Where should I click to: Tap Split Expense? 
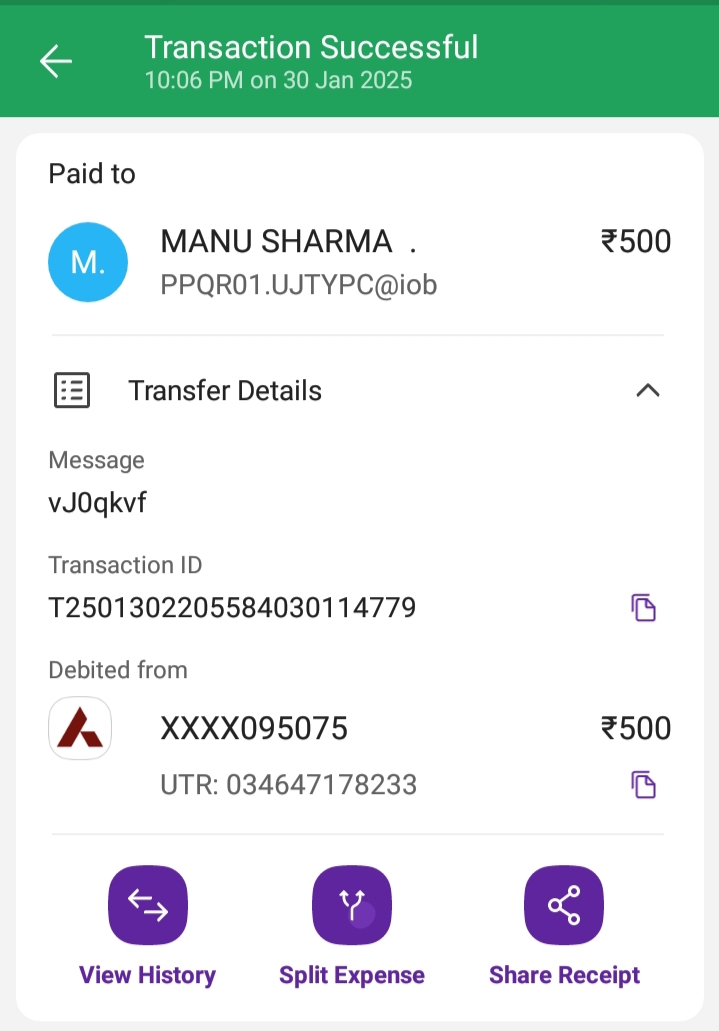352,905
